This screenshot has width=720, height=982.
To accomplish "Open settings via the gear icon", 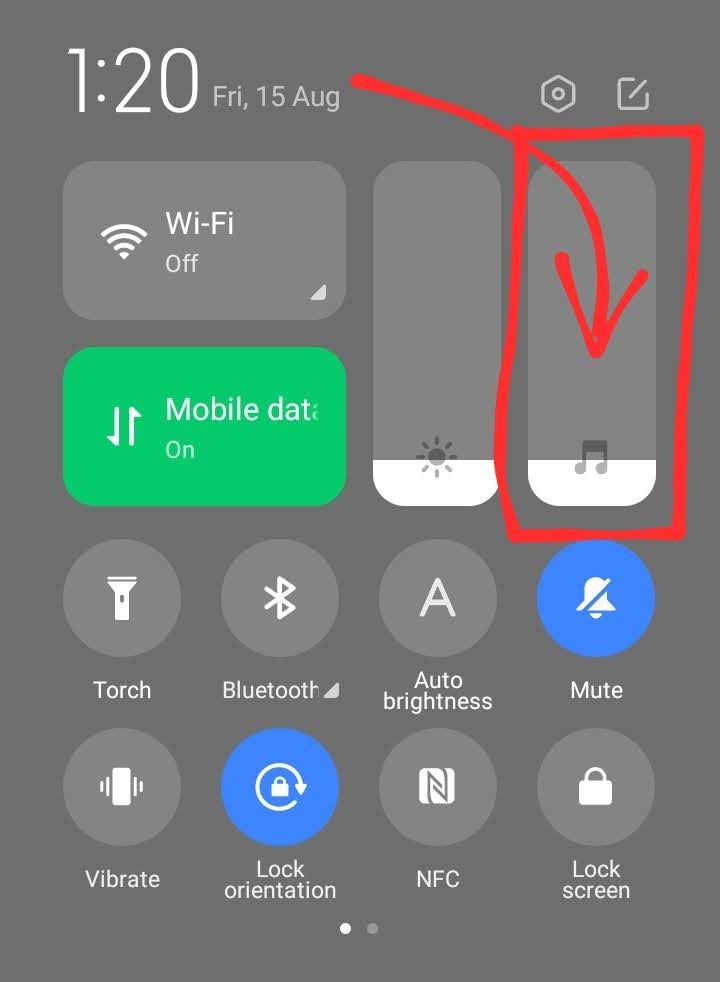I will [x=558, y=95].
